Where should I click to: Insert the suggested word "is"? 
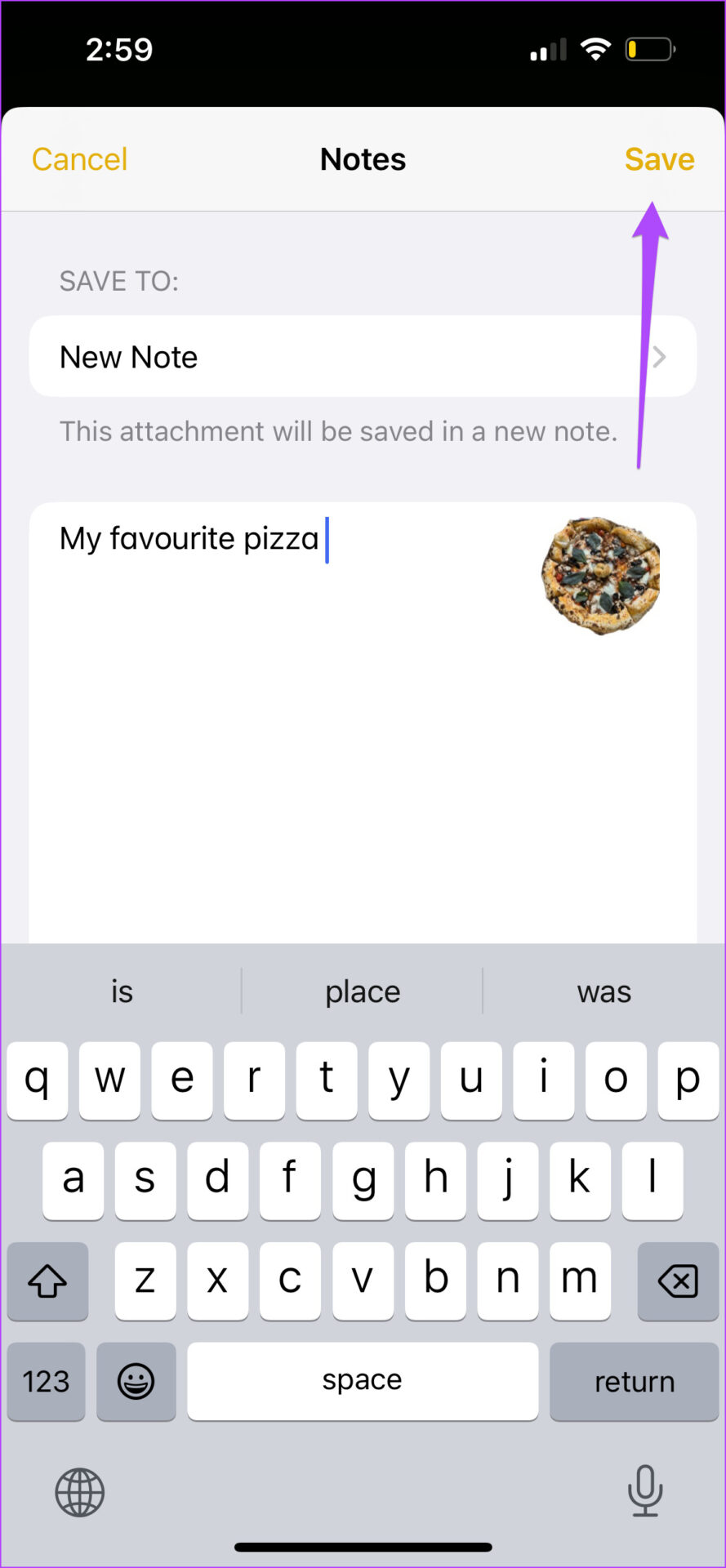click(122, 991)
